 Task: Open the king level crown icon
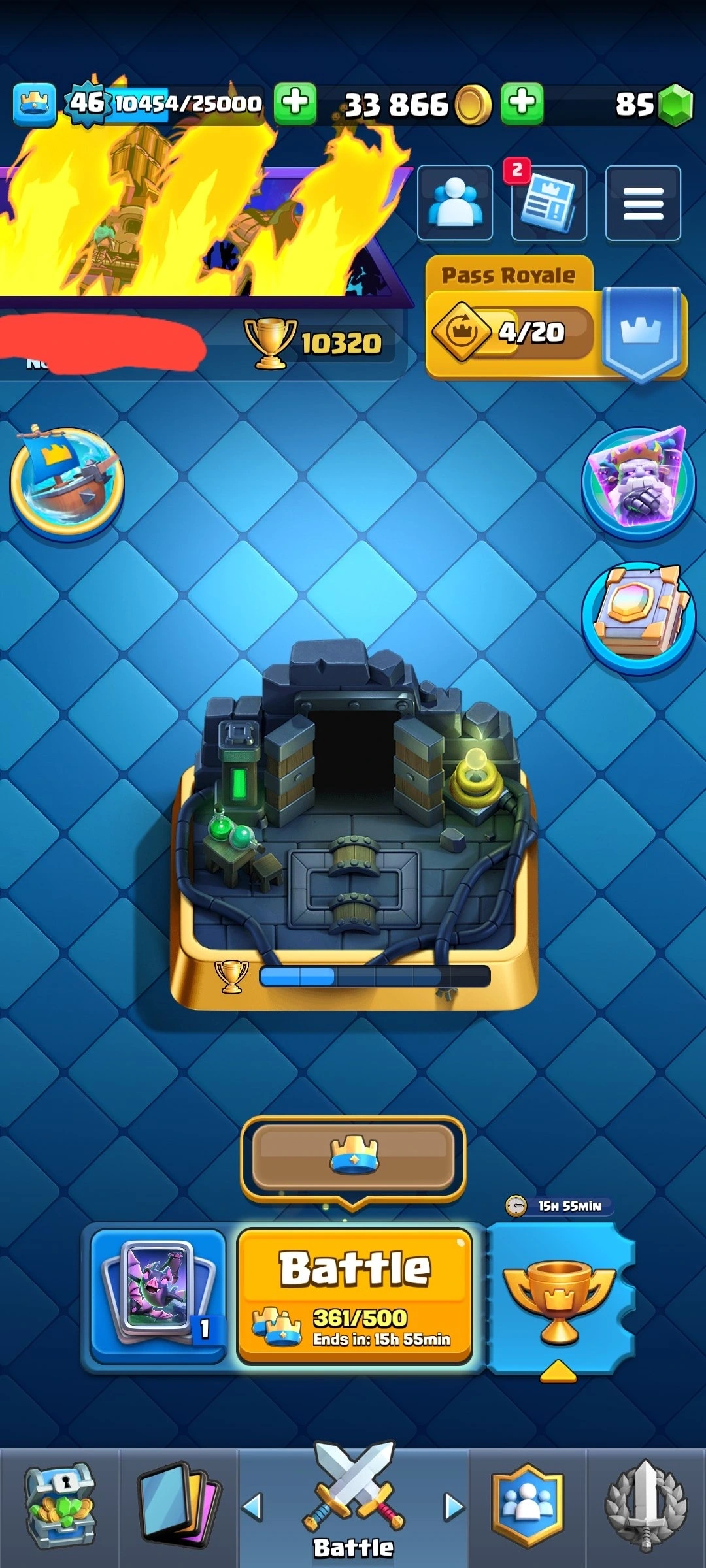point(34,103)
